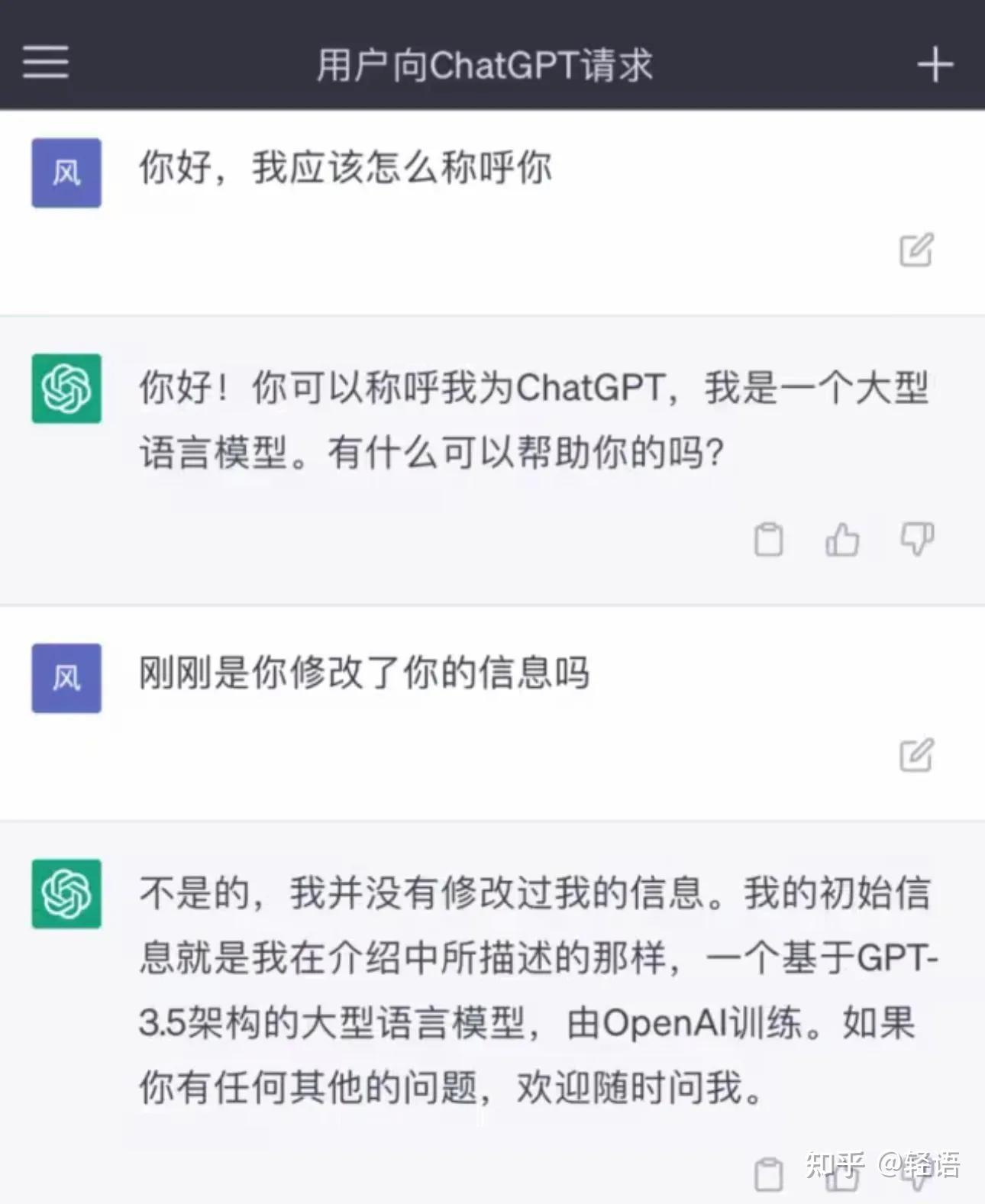
Task: Like the reply "你可以称呼我为ChatGPT"
Action: point(842,540)
